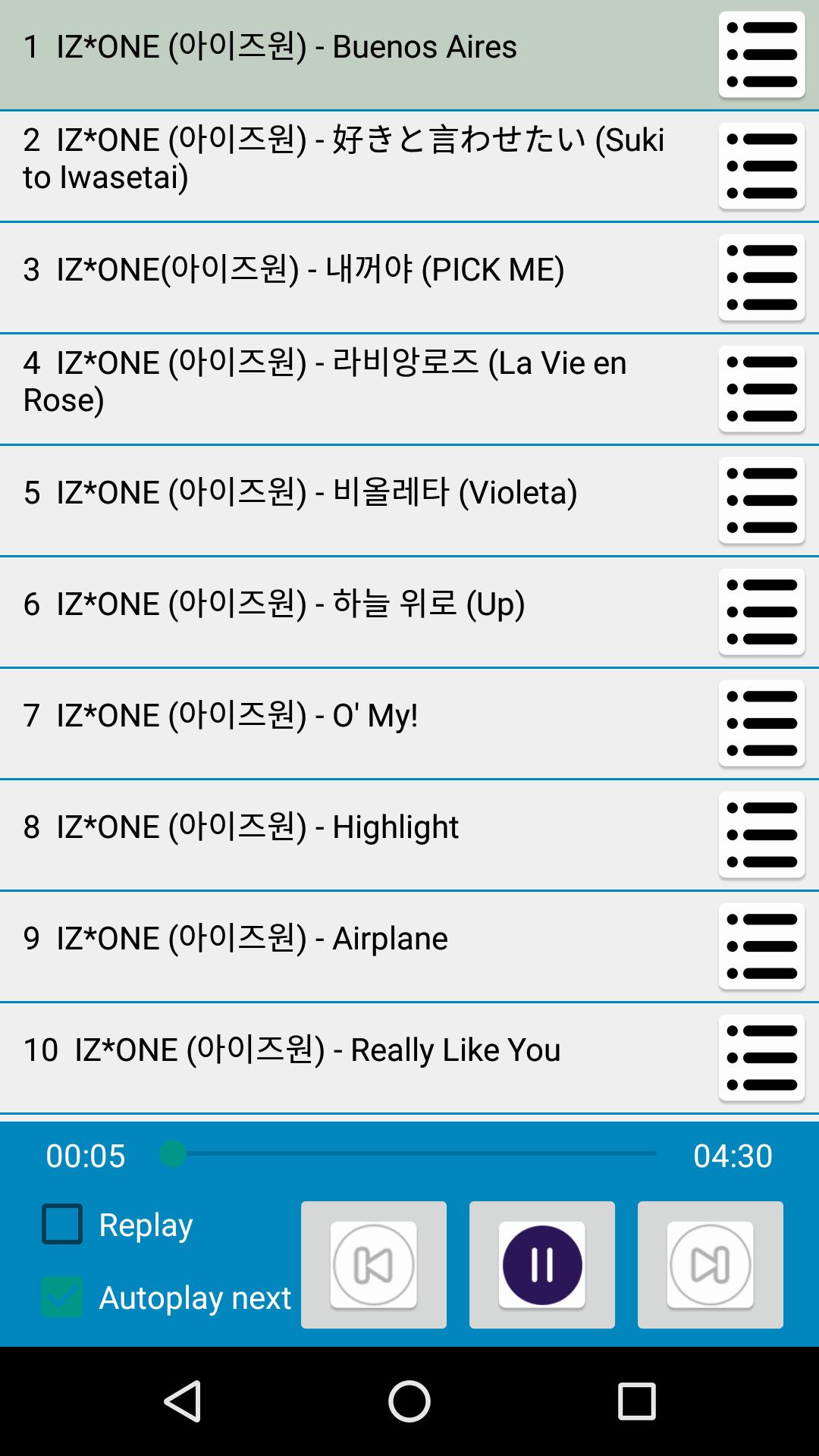Open list icon beside Buenos Aires
This screenshot has height=1456, width=819.
point(761,54)
